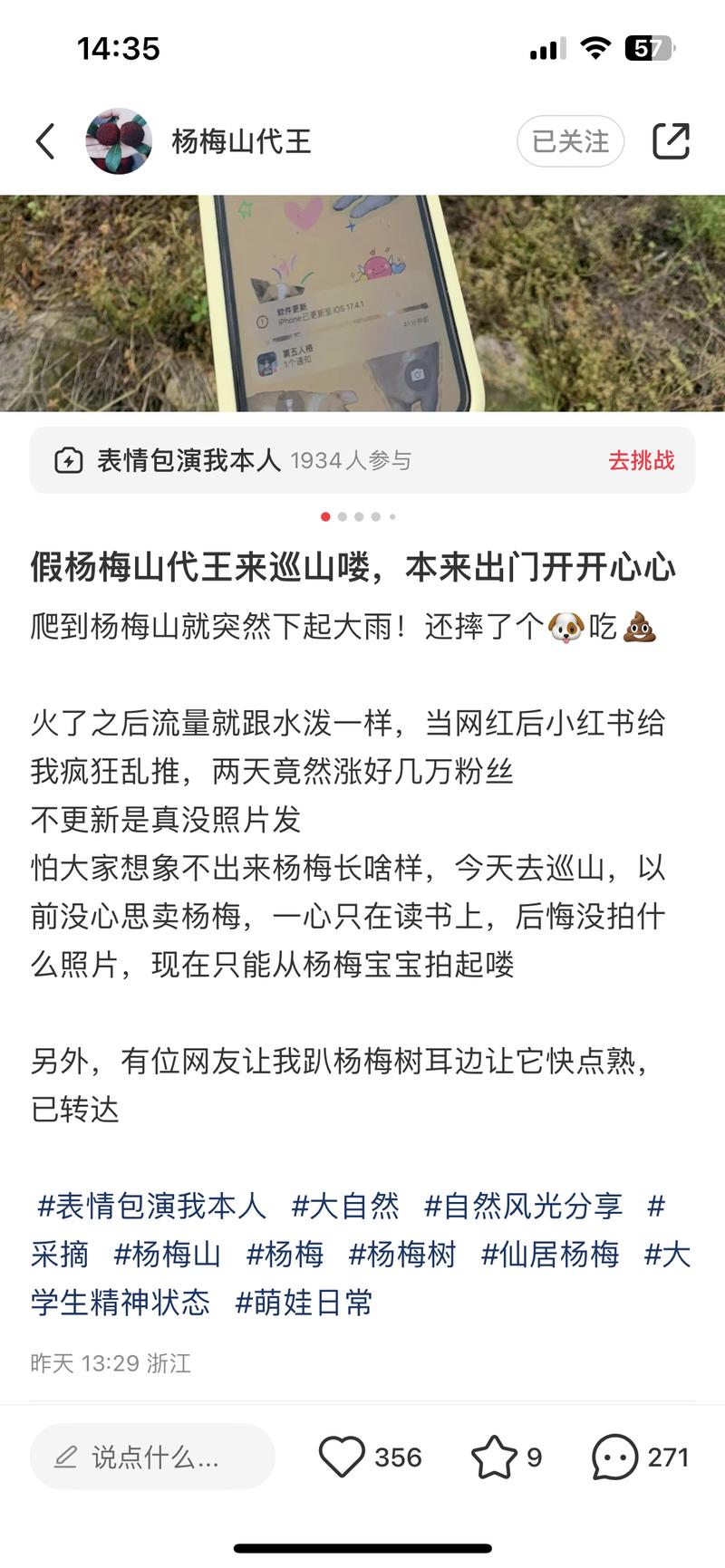Like this post with the heart icon

coord(343,1457)
